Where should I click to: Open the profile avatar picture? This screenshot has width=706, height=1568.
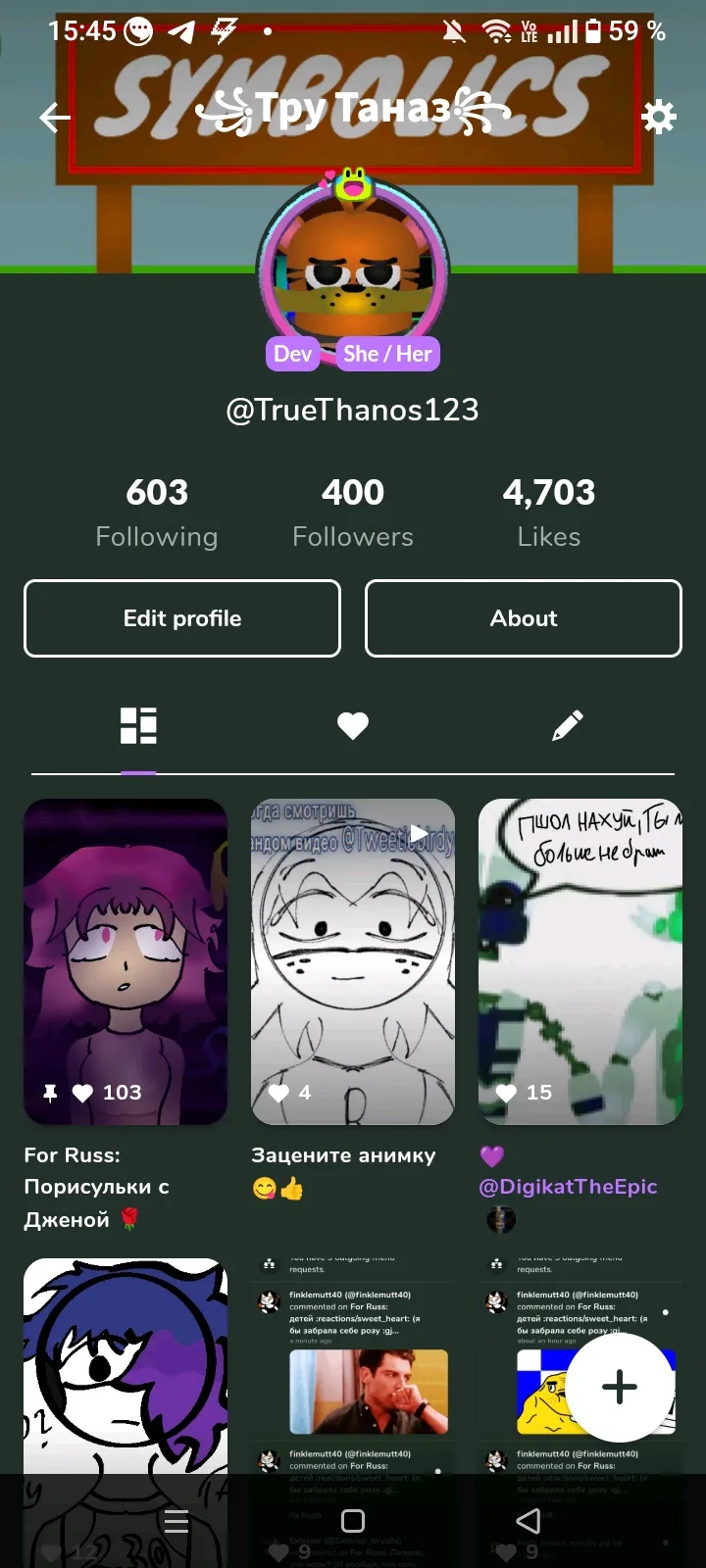tap(353, 269)
